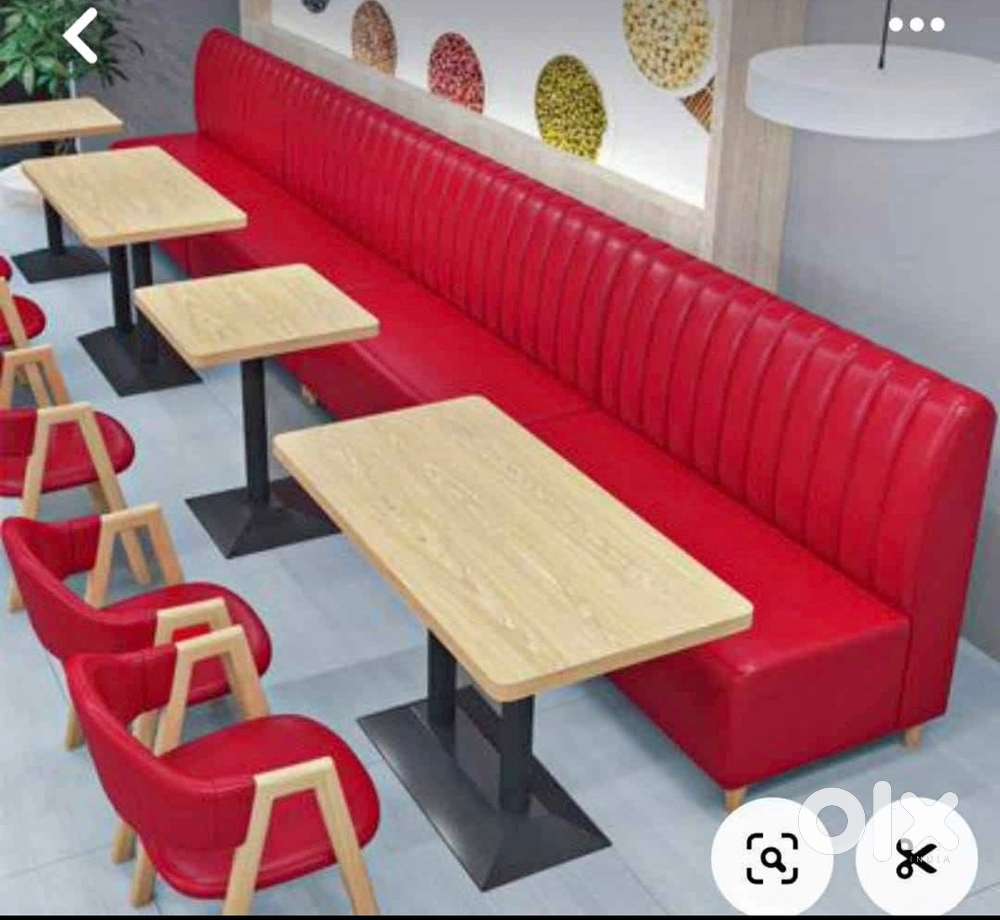1000x920 pixels.
Task: Tap the scissors crop button
Action: pos(916,857)
